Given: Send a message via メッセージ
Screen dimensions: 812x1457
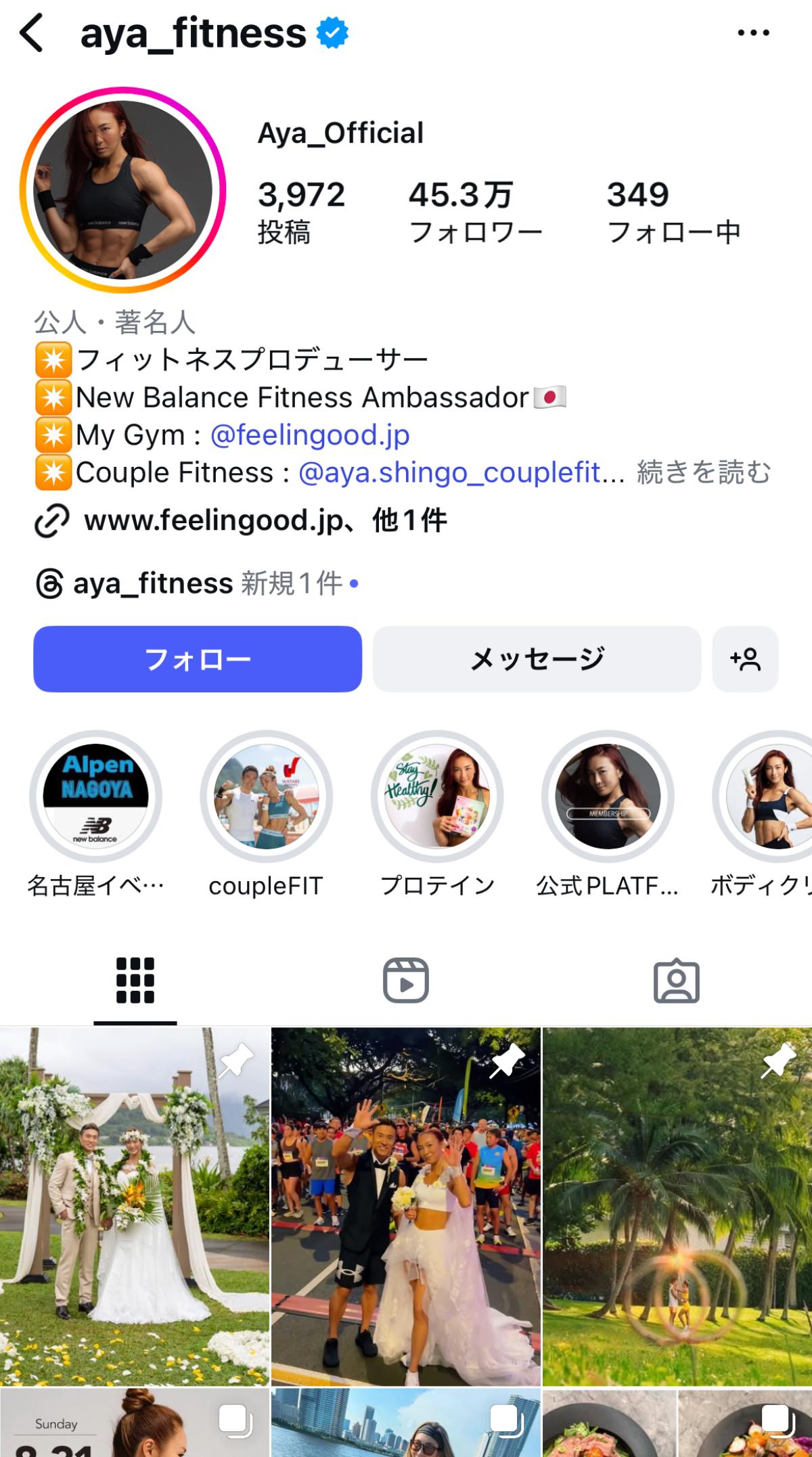Looking at the screenshot, I should 537,658.
